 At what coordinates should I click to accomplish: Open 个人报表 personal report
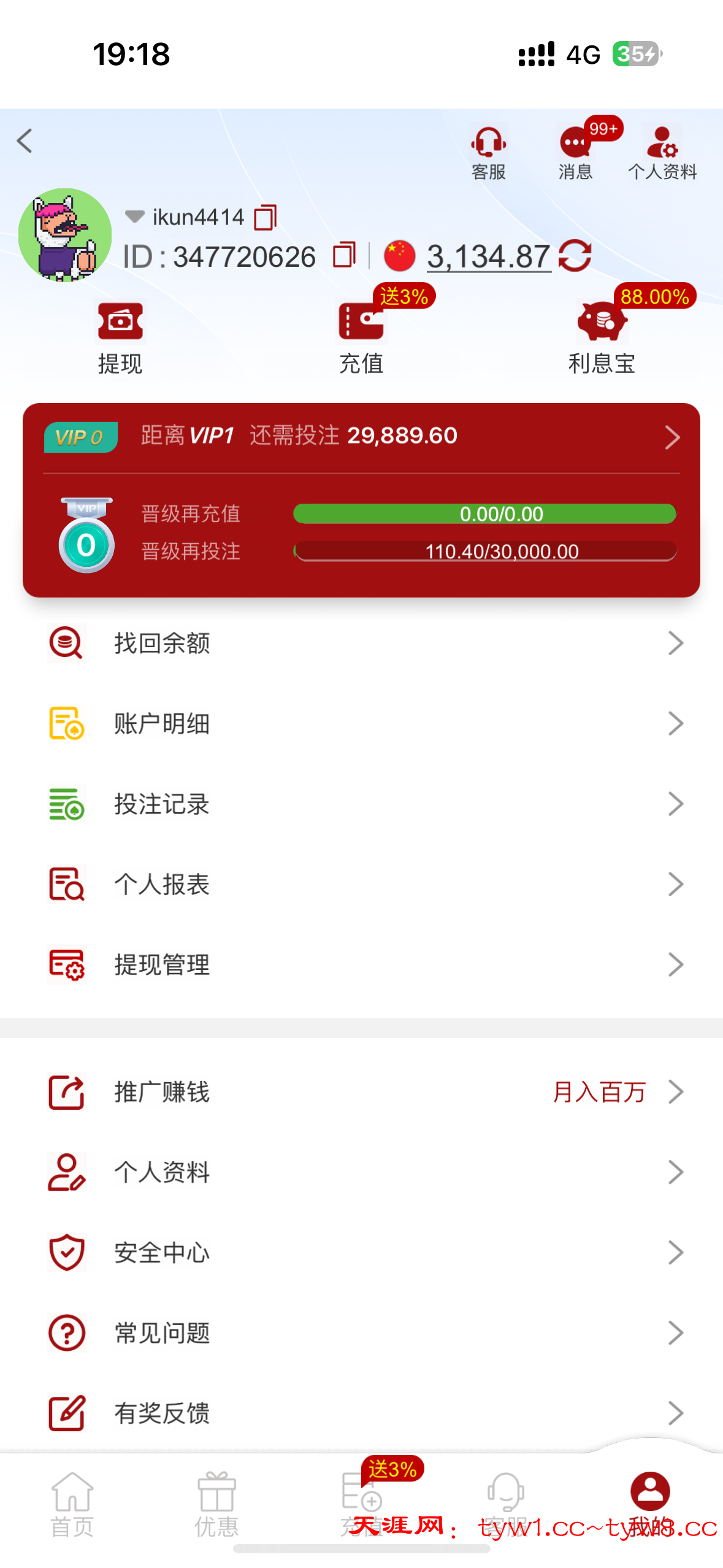click(361, 884)
